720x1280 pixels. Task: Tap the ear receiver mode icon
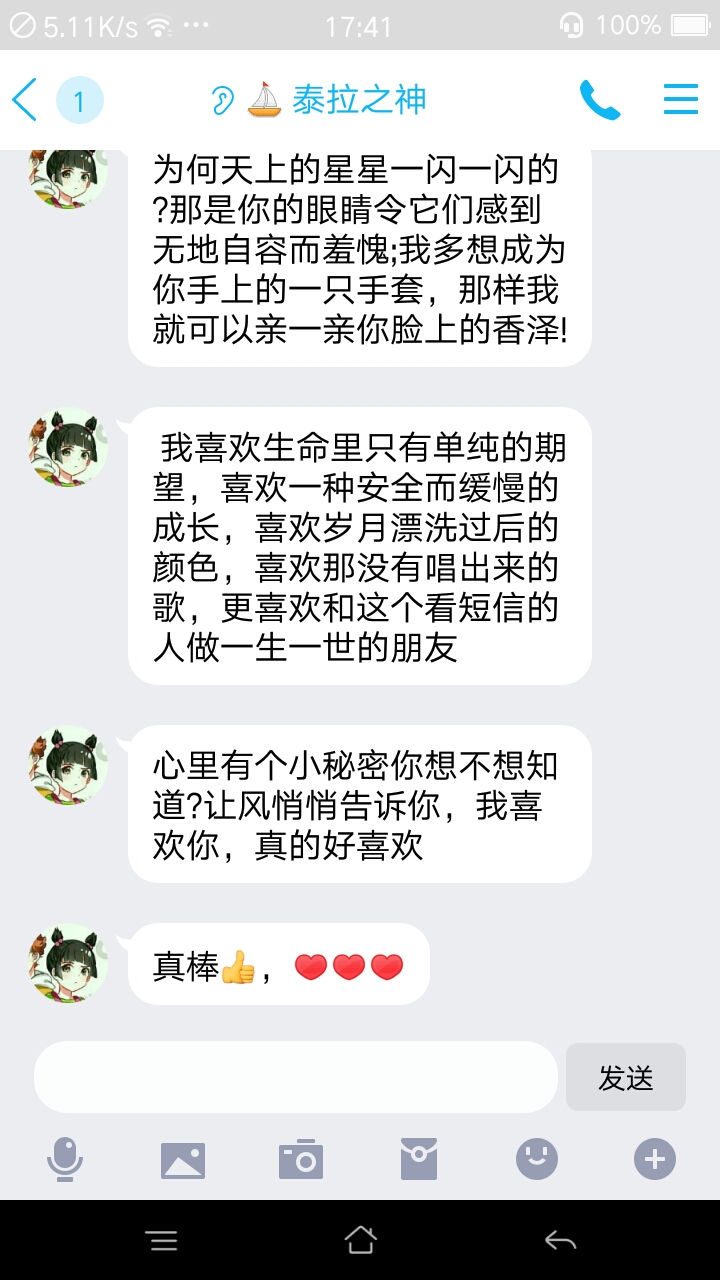click(x=222, y=100)
